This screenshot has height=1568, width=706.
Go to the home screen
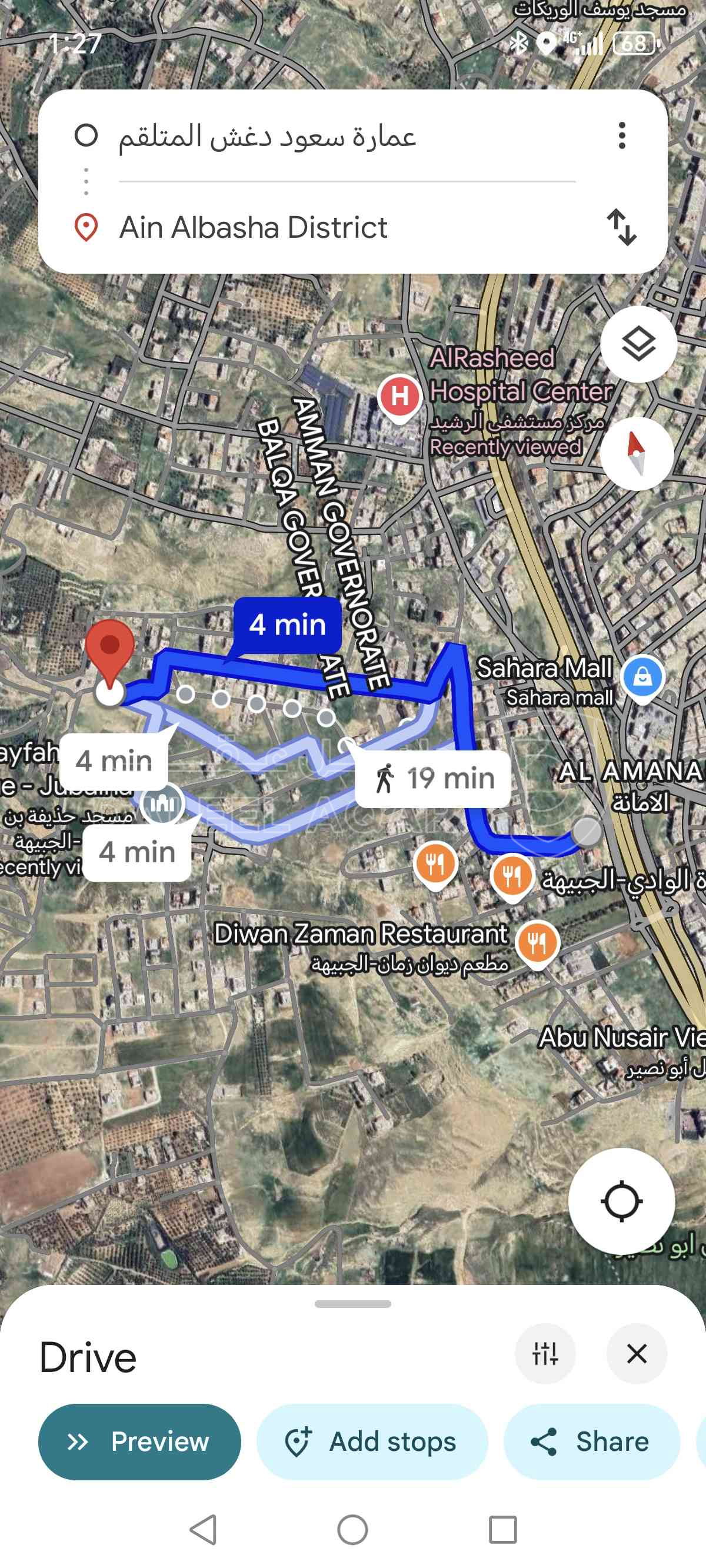(x=352, y=1529)
